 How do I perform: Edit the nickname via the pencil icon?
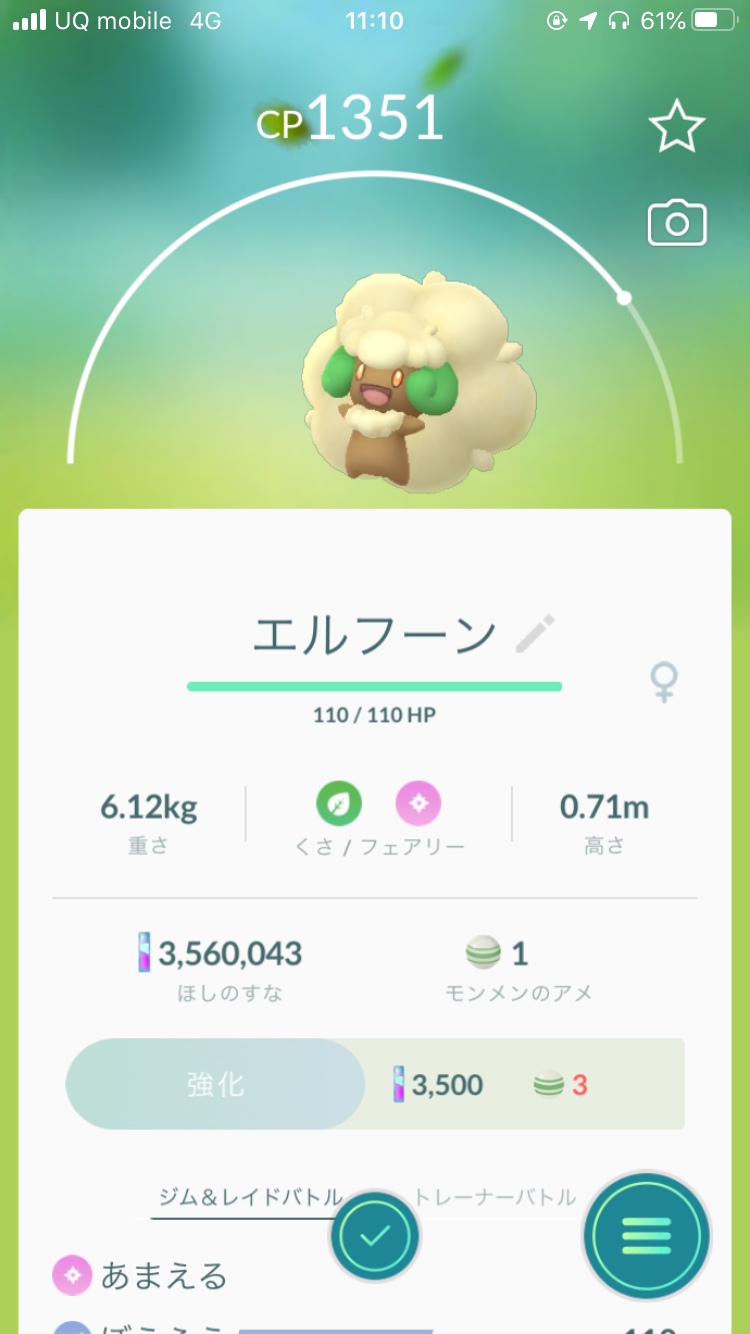click(535, 634)
